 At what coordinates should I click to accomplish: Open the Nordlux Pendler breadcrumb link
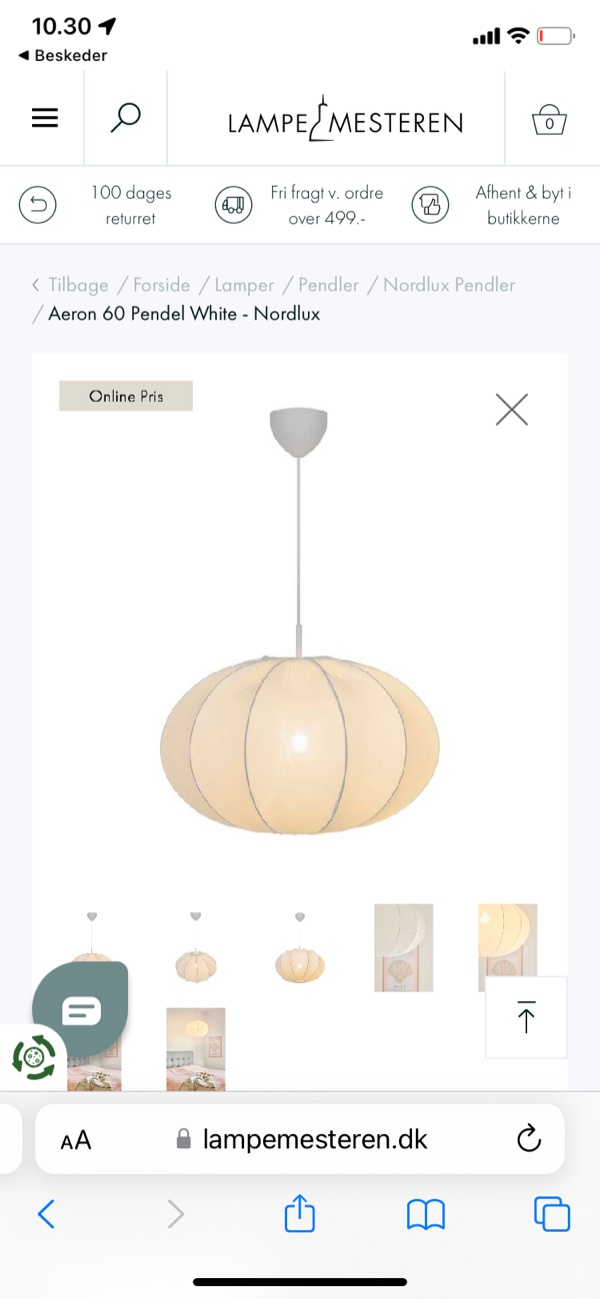[449, 285]
